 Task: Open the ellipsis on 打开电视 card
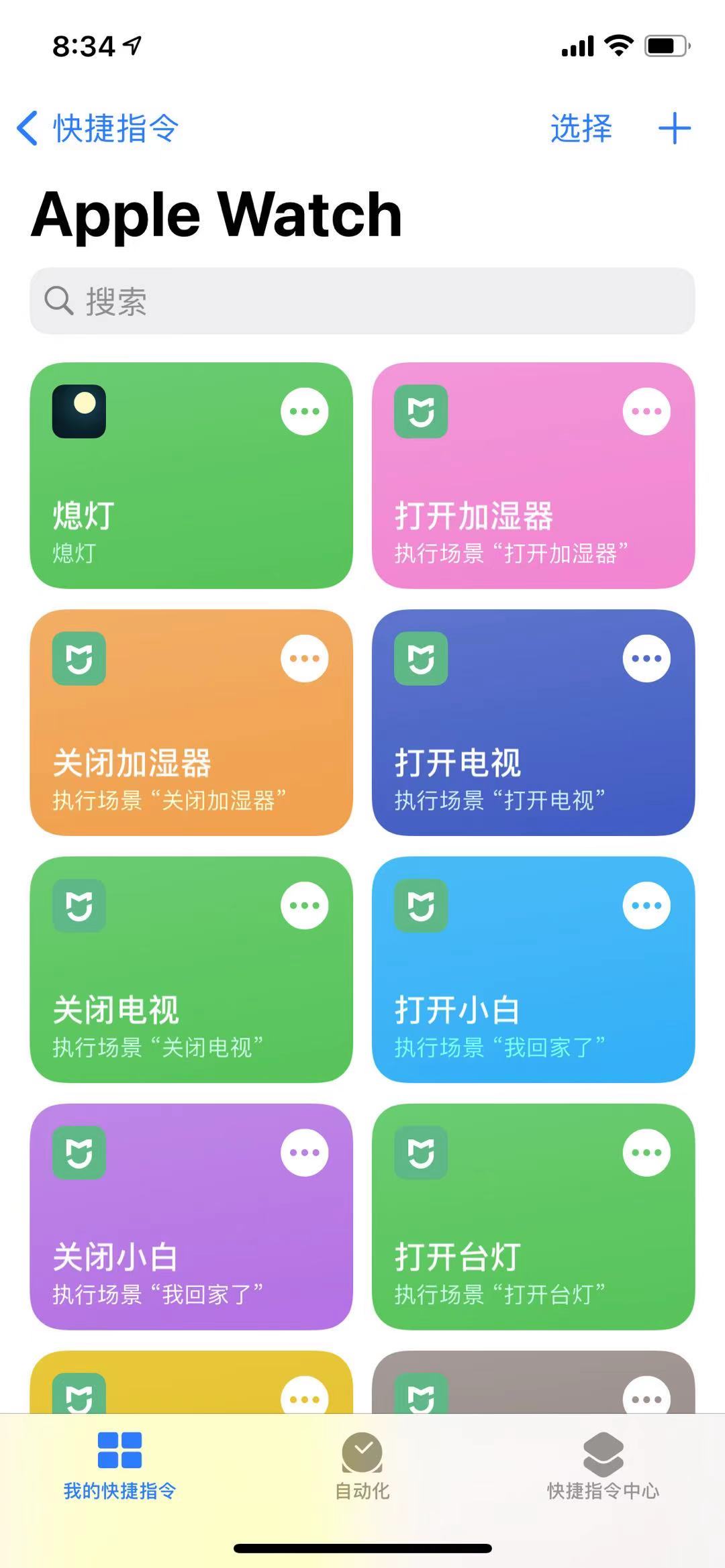[646, 658]
